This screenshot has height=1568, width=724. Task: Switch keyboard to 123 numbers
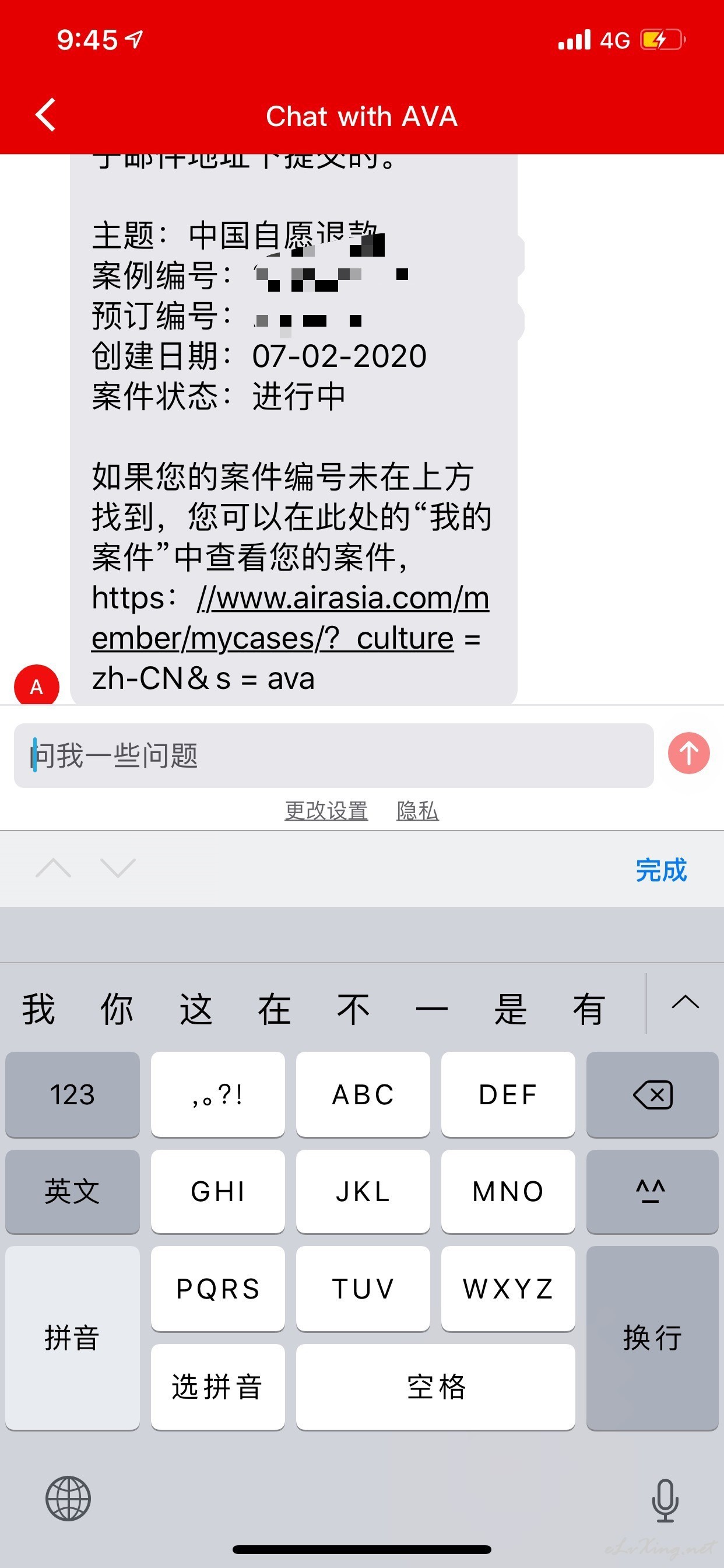click(72, 1094)
